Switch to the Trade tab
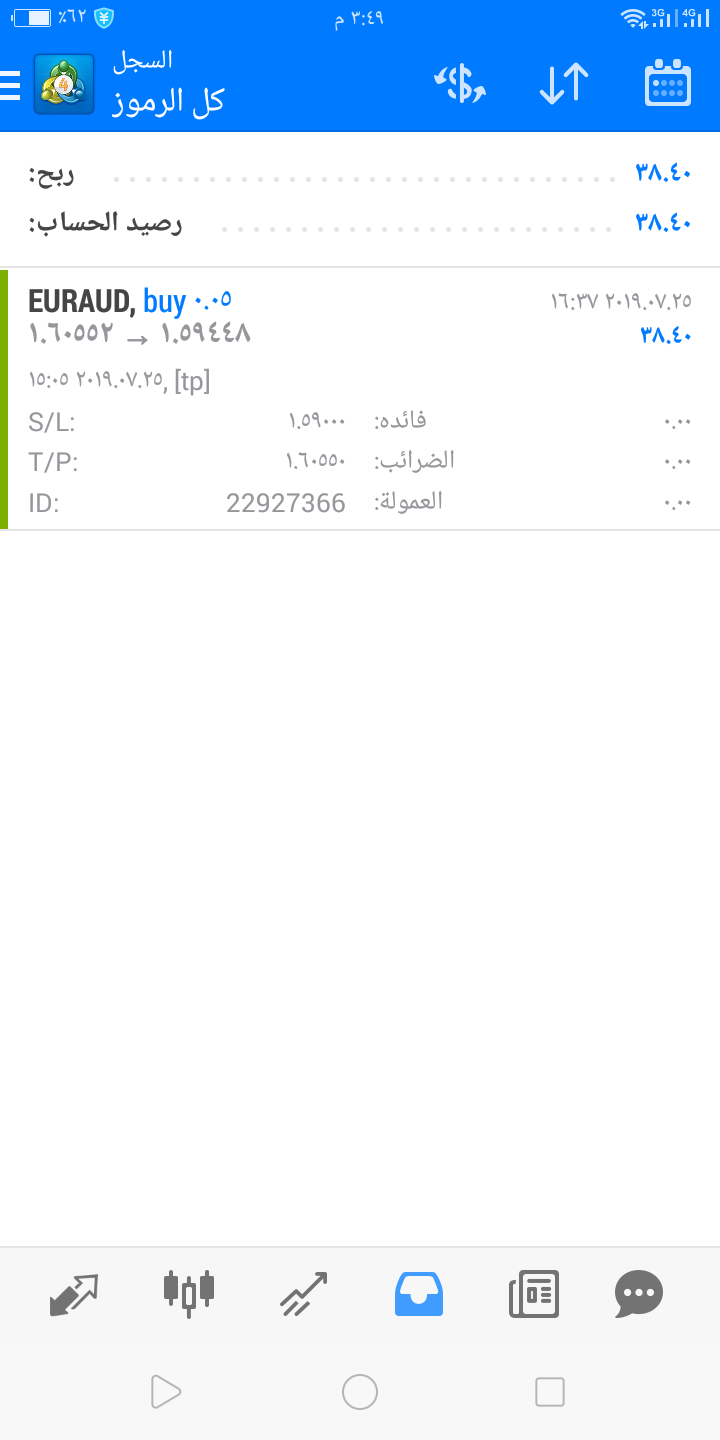Viewport: 720px width, 1440px height. [304, 1294]
